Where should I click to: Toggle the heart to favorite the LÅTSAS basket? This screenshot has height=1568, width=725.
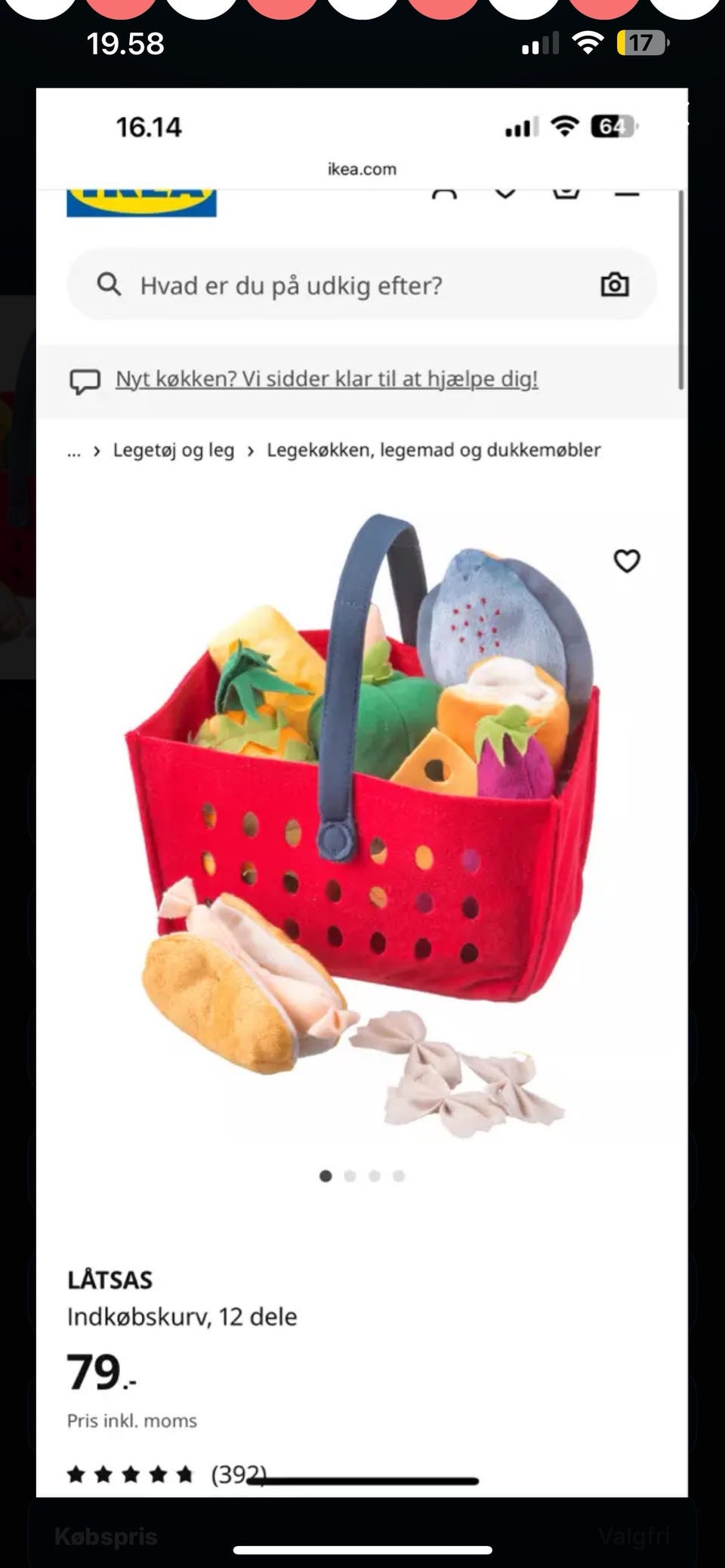click(x=626, y=562)
